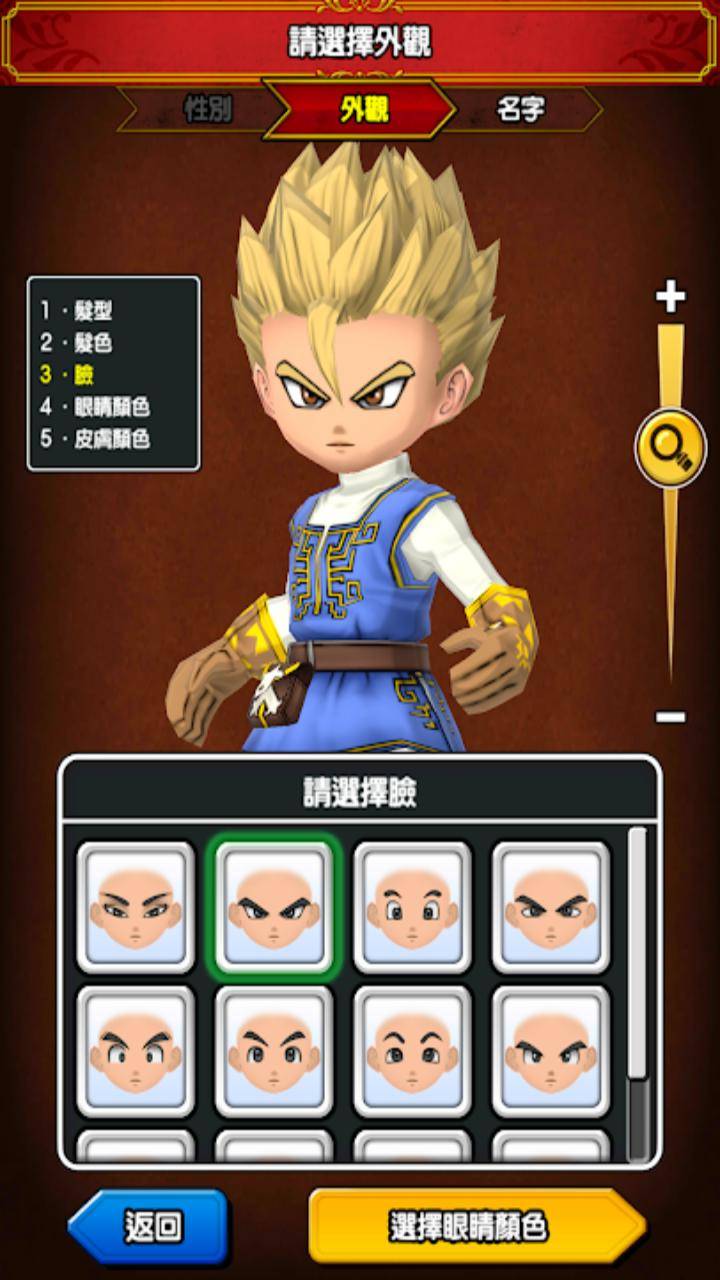720x1280 pixels.
Task: Go back with the 返回 button
Action: (x=150, y=1226)
